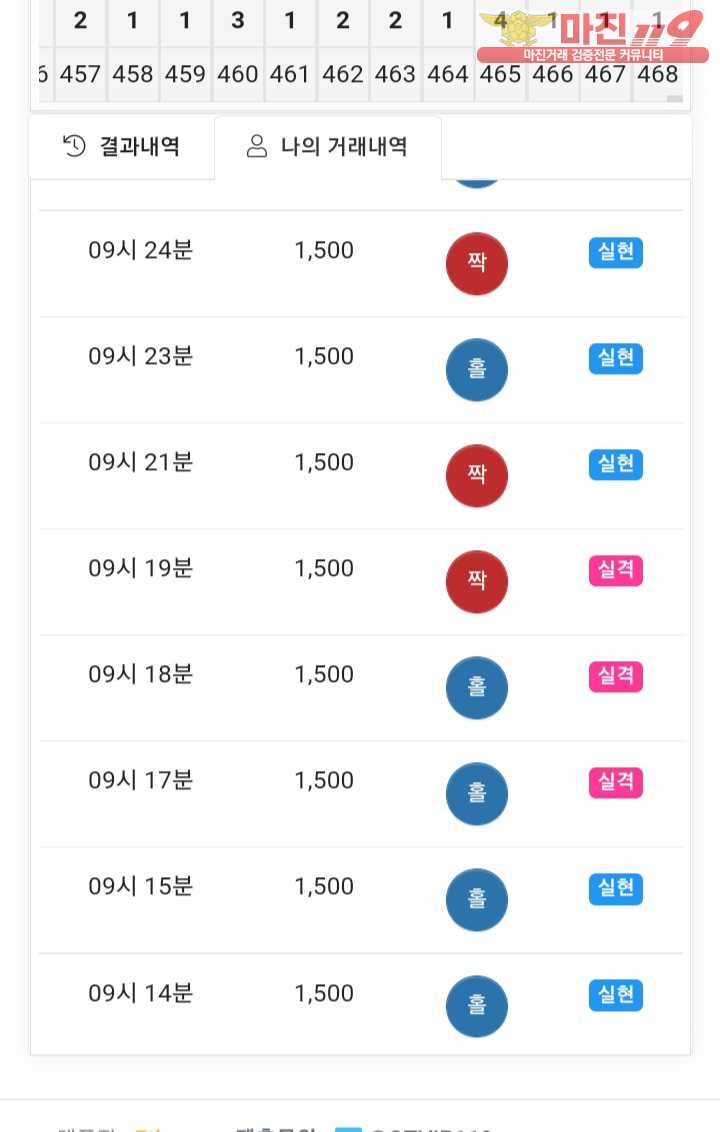
Task: Select the 나의 거래내역 tab
Action: tap(327, 148)
